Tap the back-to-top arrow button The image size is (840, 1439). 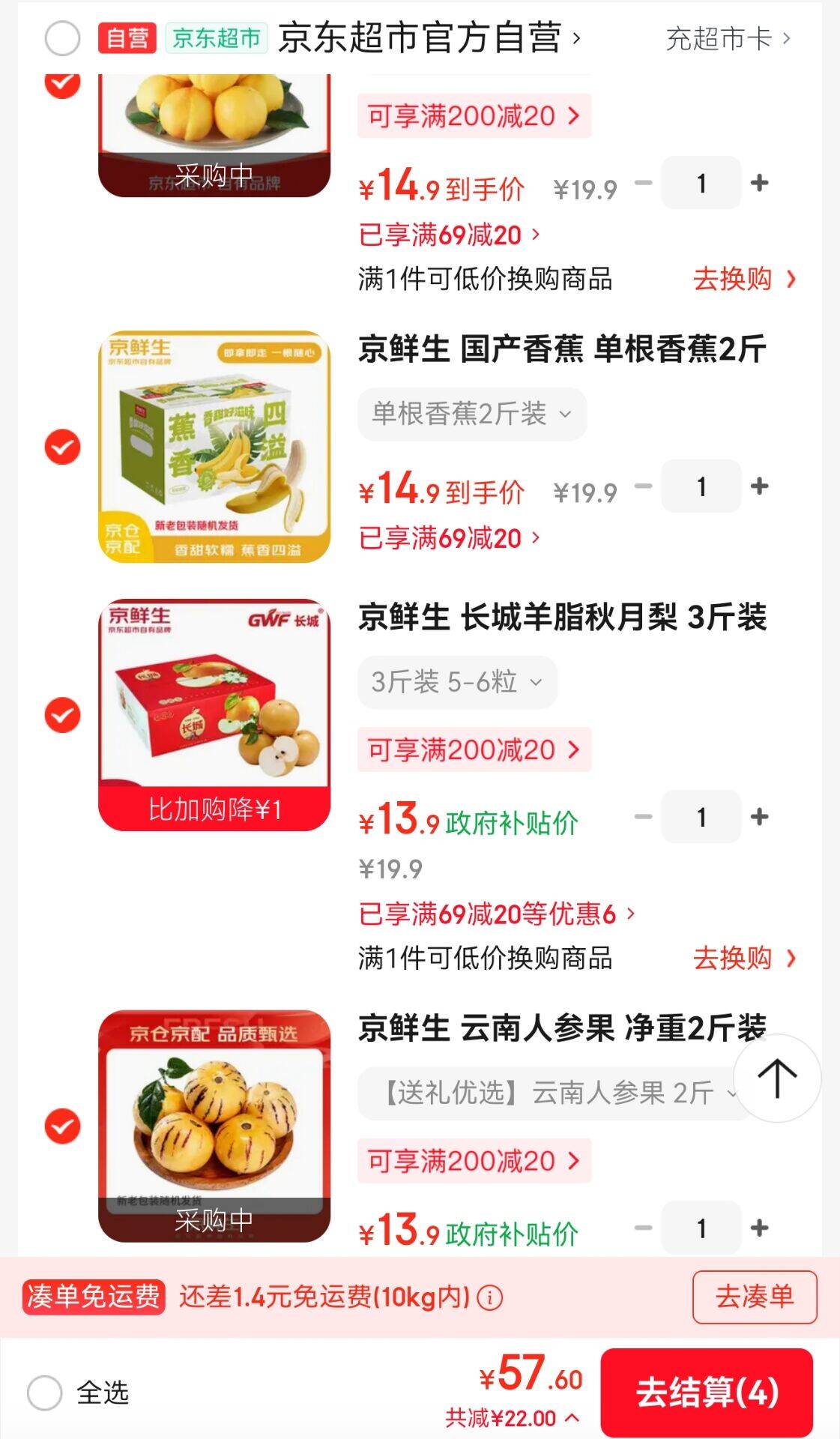[x=777, y=1078]
